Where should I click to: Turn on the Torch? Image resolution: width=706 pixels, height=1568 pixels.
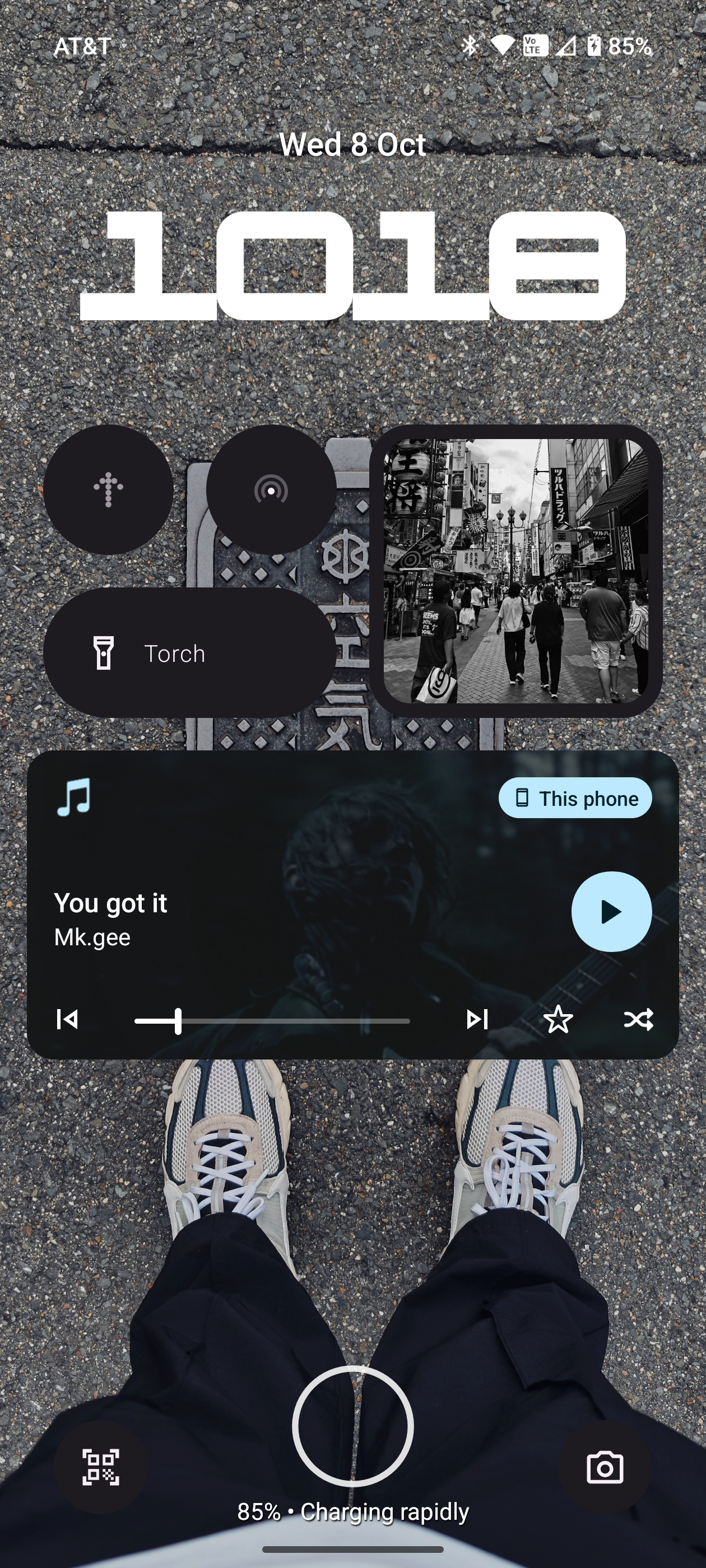189,652
